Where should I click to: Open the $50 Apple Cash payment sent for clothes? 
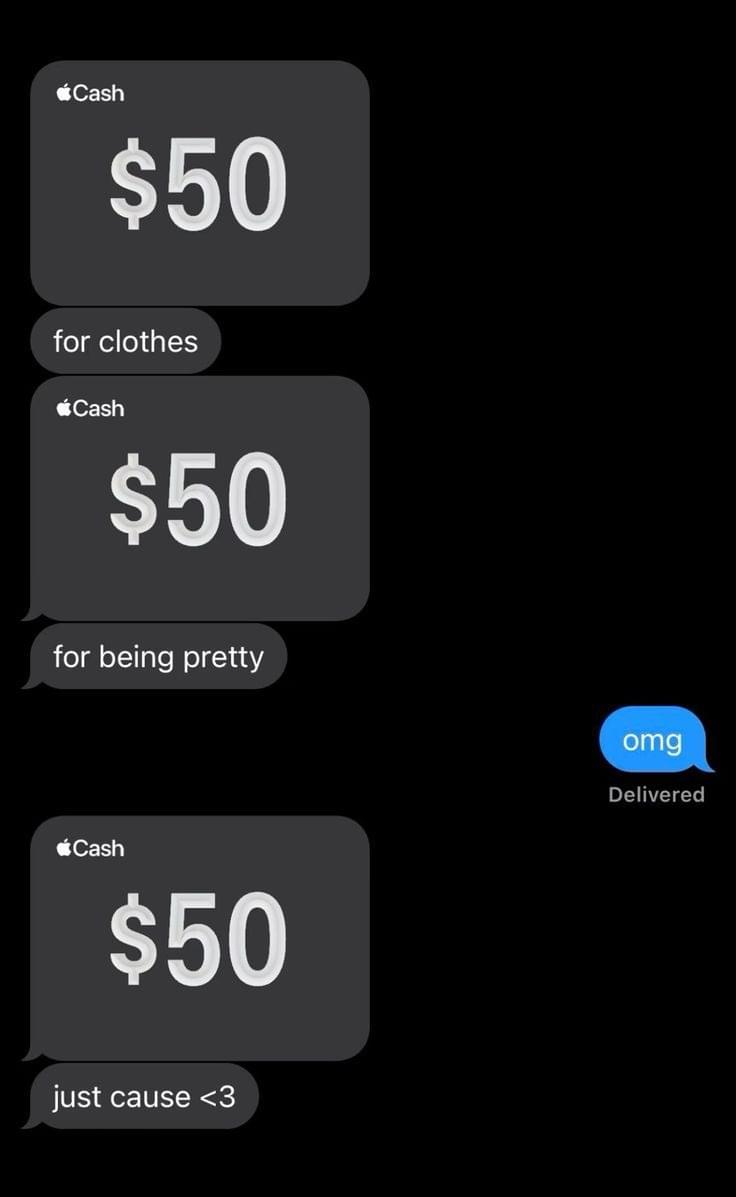(x=199, y=183)
